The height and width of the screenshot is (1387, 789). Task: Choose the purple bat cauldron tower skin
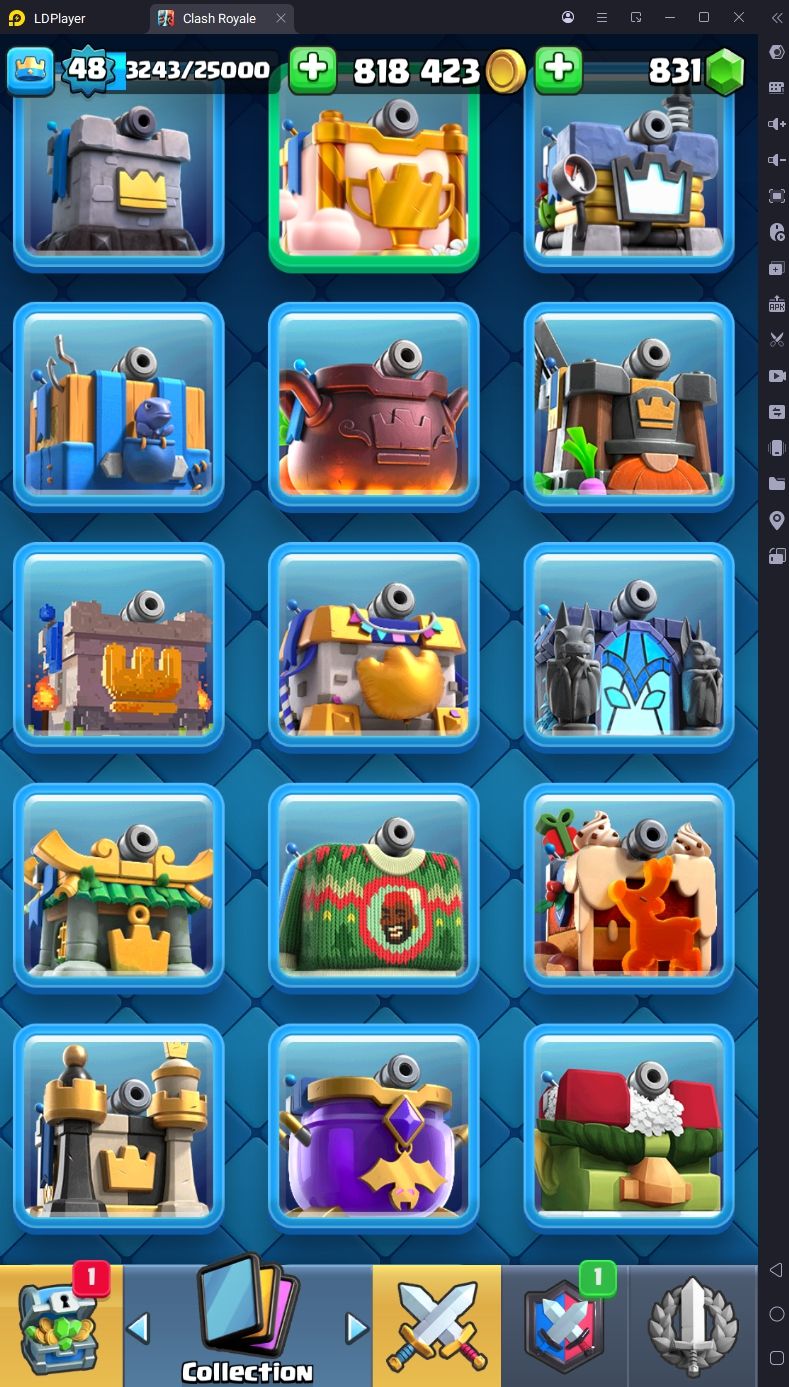(x=373, y=1128)
